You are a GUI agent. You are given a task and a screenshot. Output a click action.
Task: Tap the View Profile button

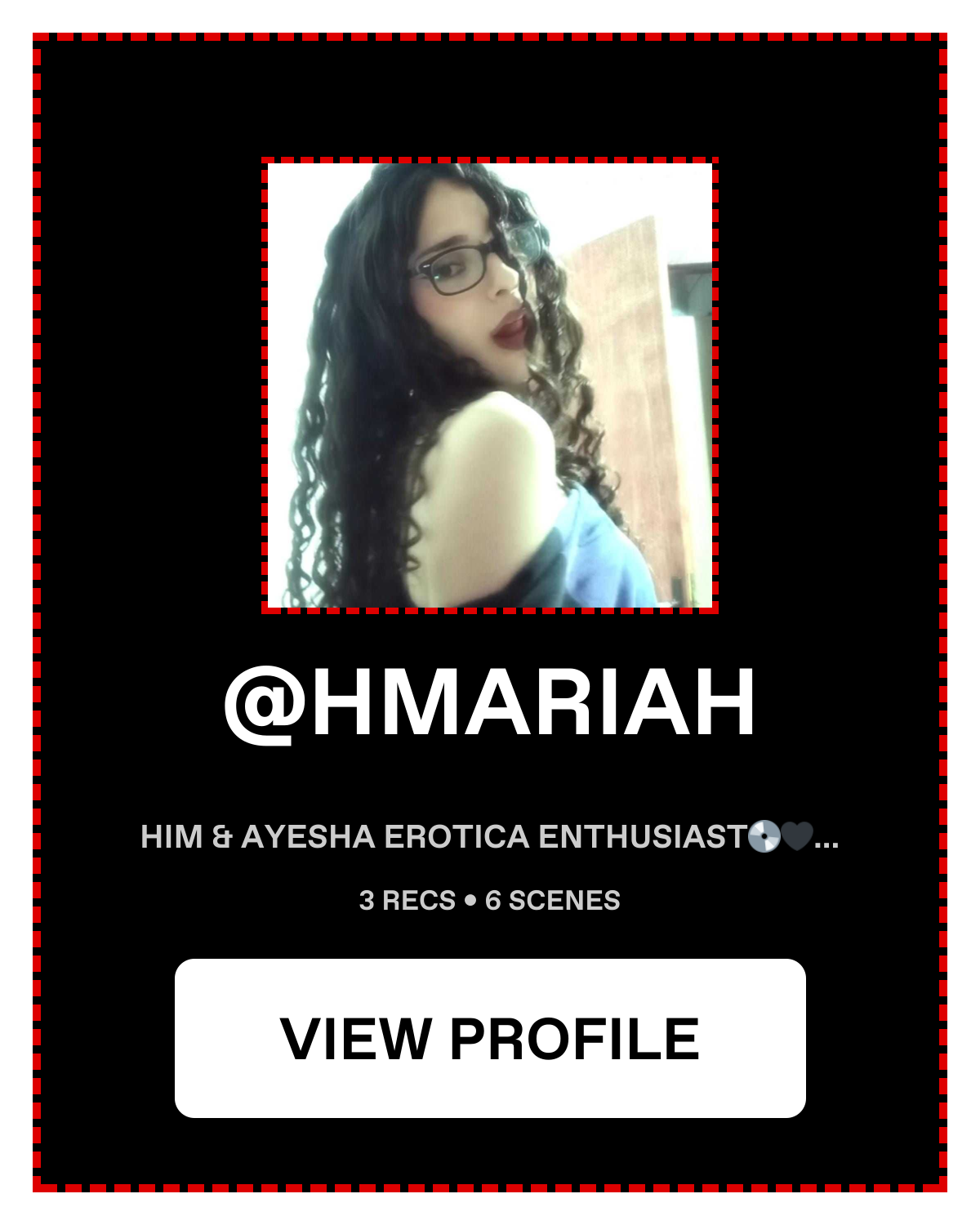[490, 1038]
